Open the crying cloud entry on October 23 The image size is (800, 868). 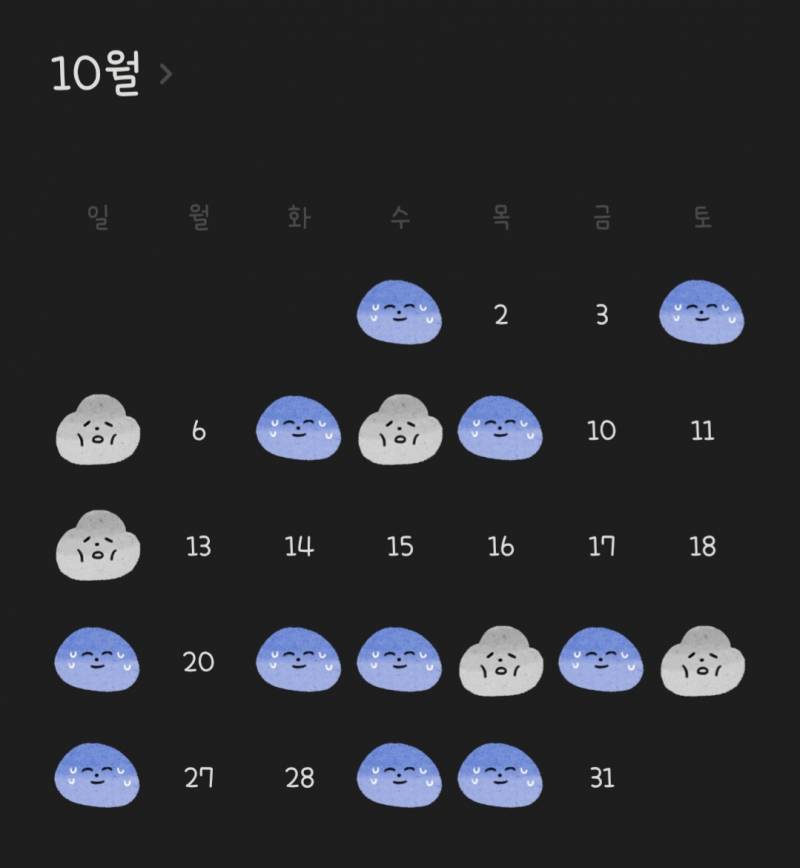click(500, 662)
